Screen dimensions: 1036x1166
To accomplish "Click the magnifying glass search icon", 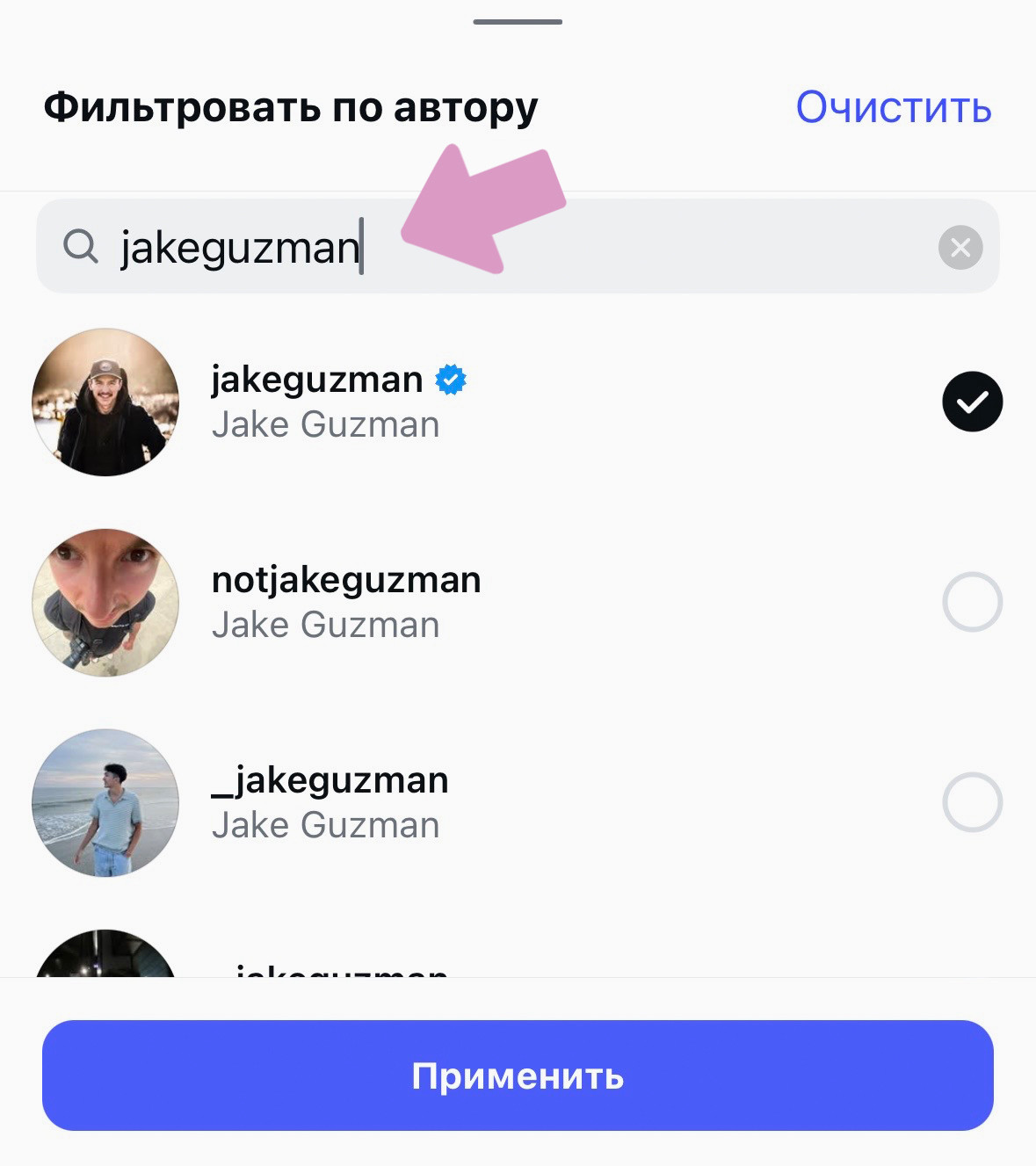I will (x=81, y=247).
